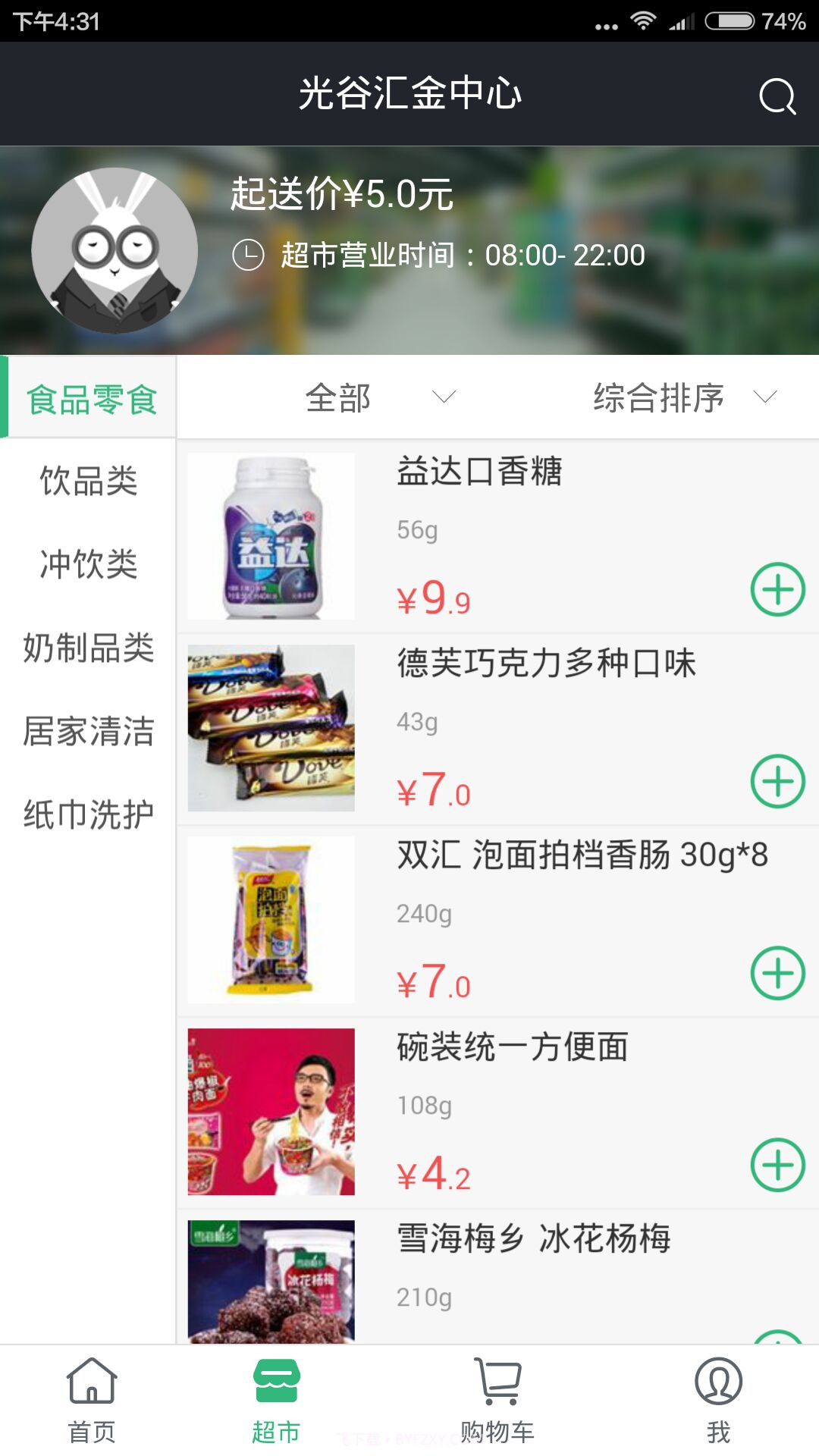
Task: Click the plus icon next to 益达口香糖
Action: click(x=777, y=588)
